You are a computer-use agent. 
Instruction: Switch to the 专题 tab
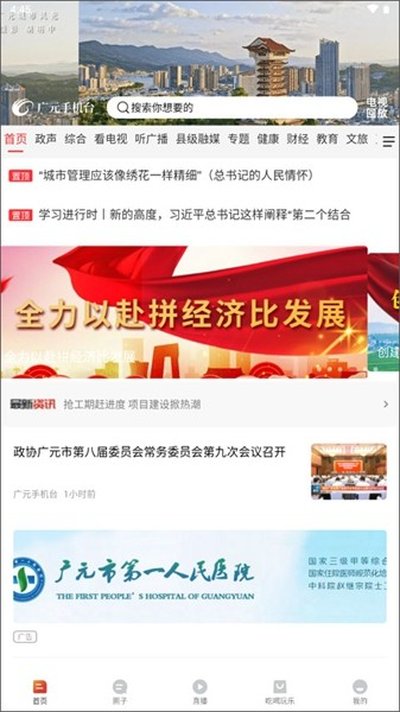click(238, 139)
